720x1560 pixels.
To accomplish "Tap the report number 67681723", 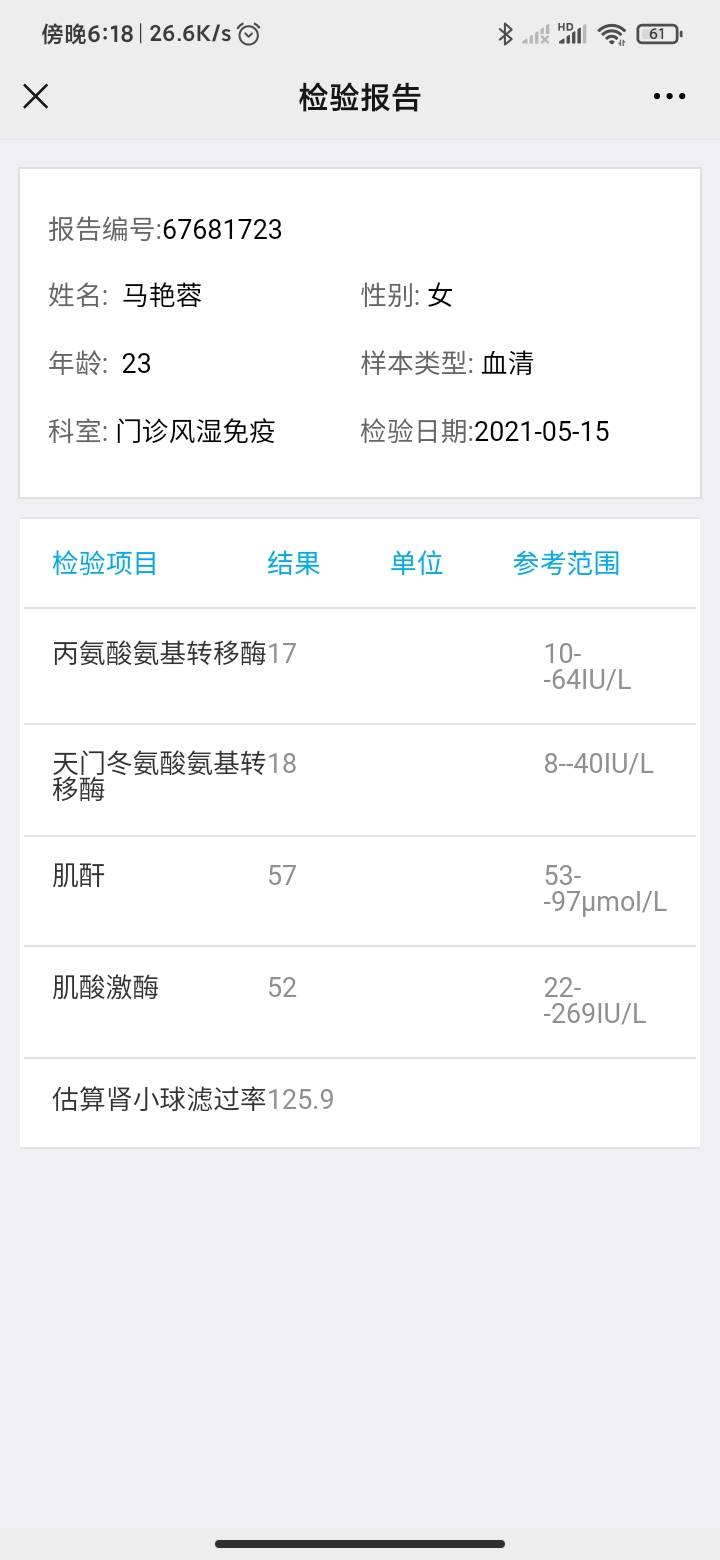I will coord(222,229).
